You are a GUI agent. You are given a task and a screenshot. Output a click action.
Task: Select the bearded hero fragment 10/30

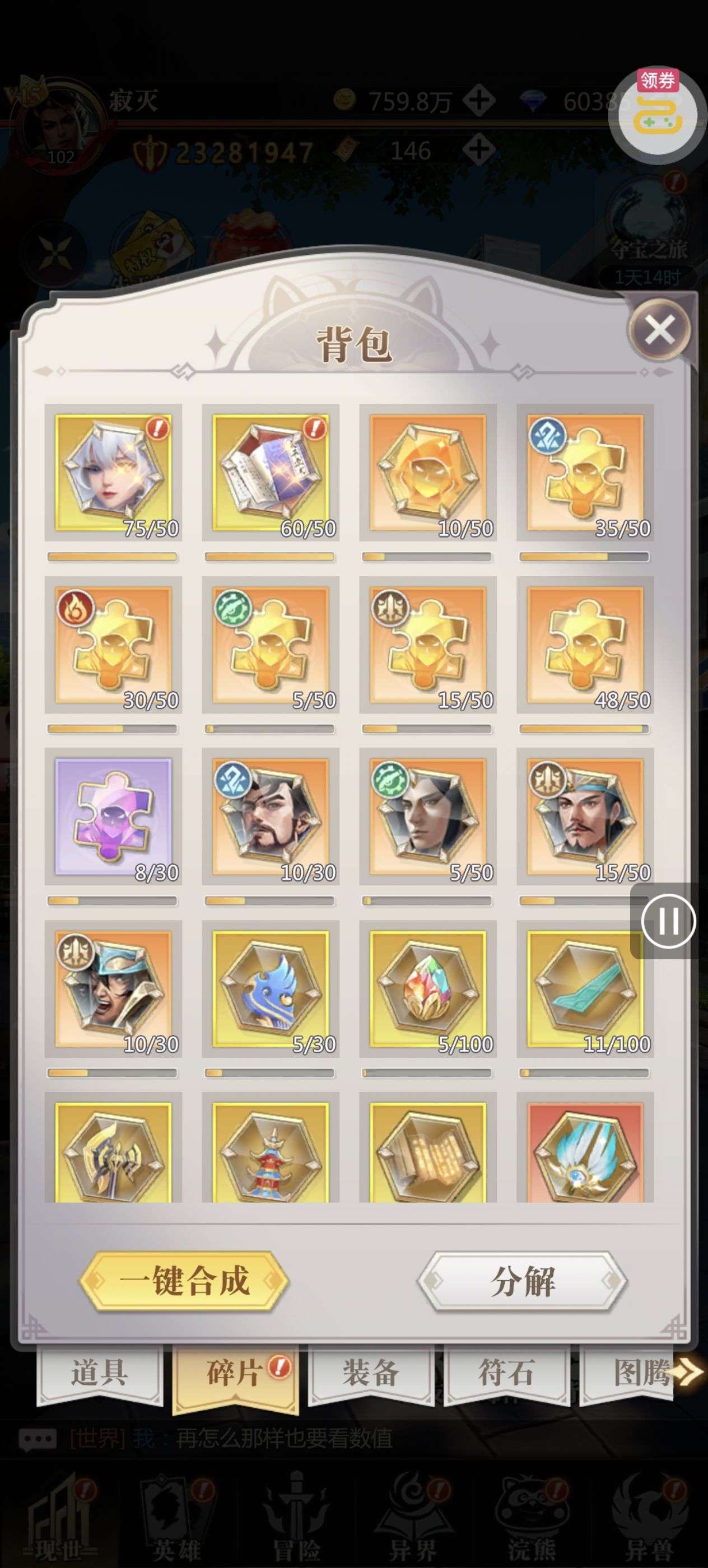[271, 816]
